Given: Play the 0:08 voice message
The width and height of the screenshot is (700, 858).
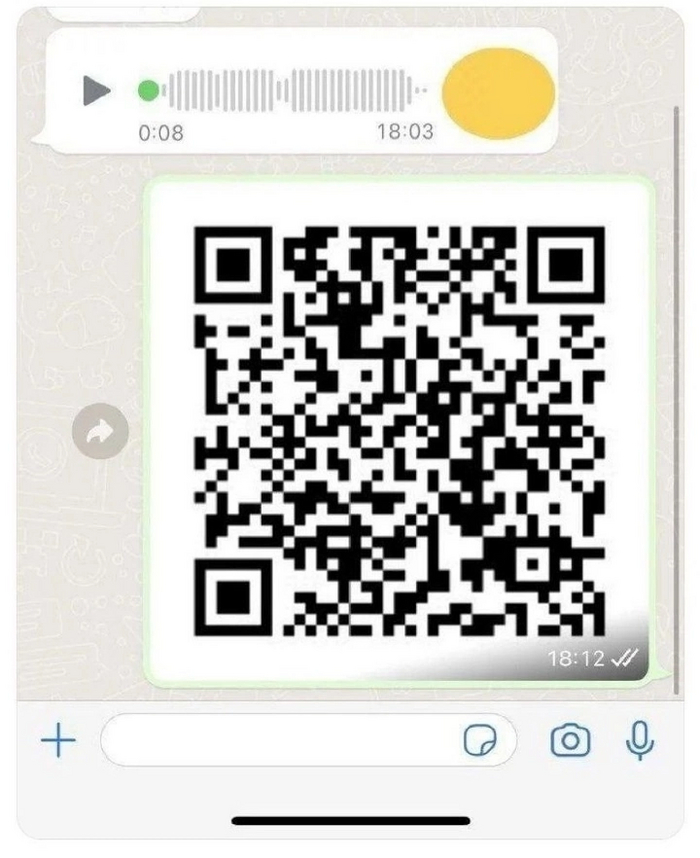Looking at the screenshot, I should (x=96, y=92).
